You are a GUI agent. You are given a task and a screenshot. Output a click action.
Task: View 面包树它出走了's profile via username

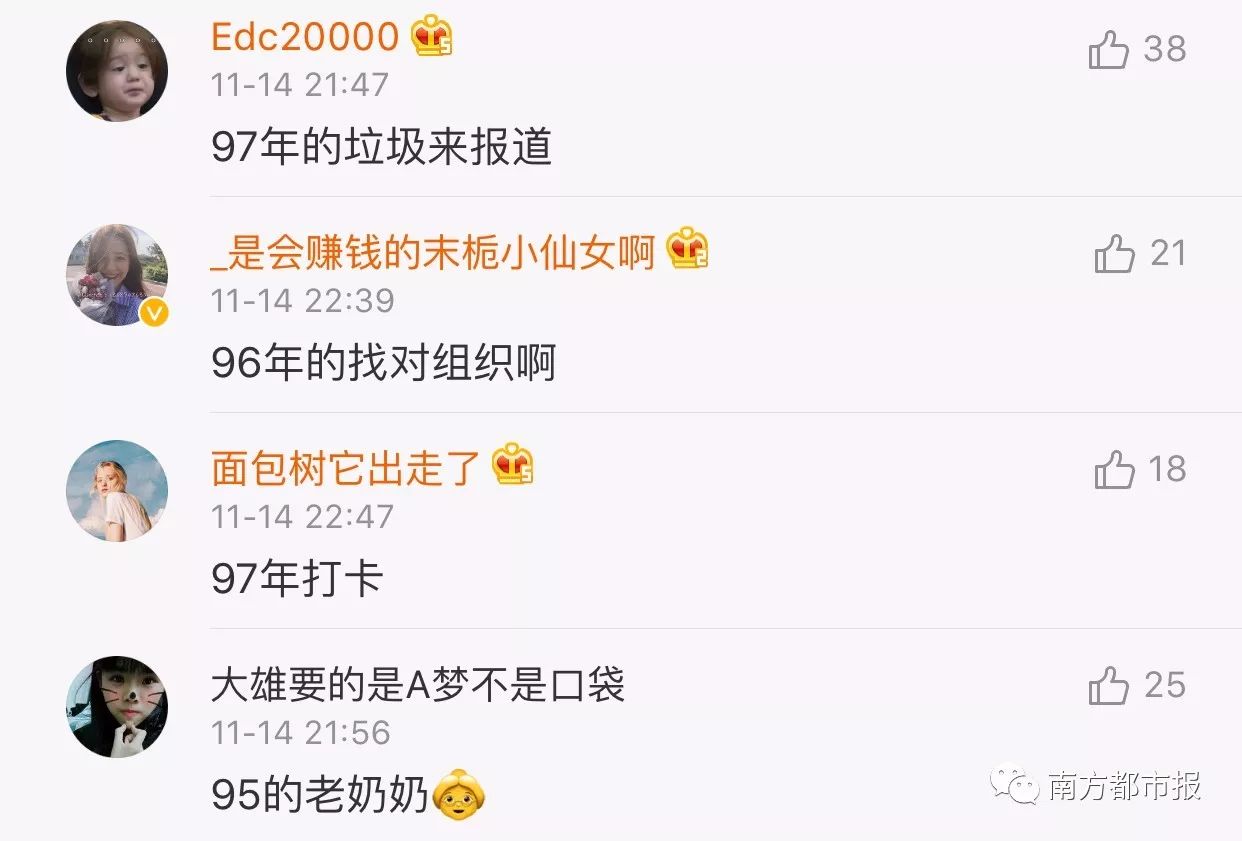346,468
